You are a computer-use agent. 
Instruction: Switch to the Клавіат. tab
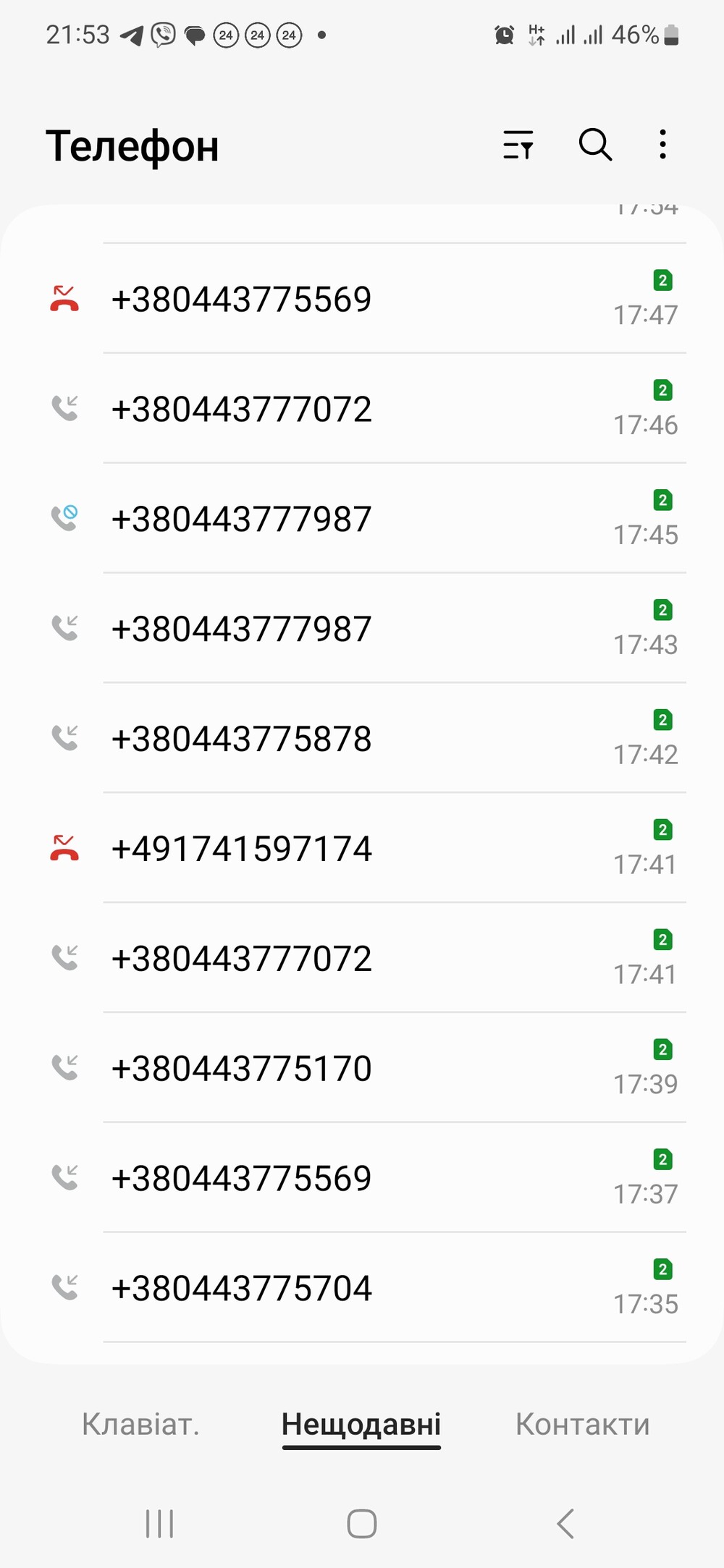tap(140, 1425)
